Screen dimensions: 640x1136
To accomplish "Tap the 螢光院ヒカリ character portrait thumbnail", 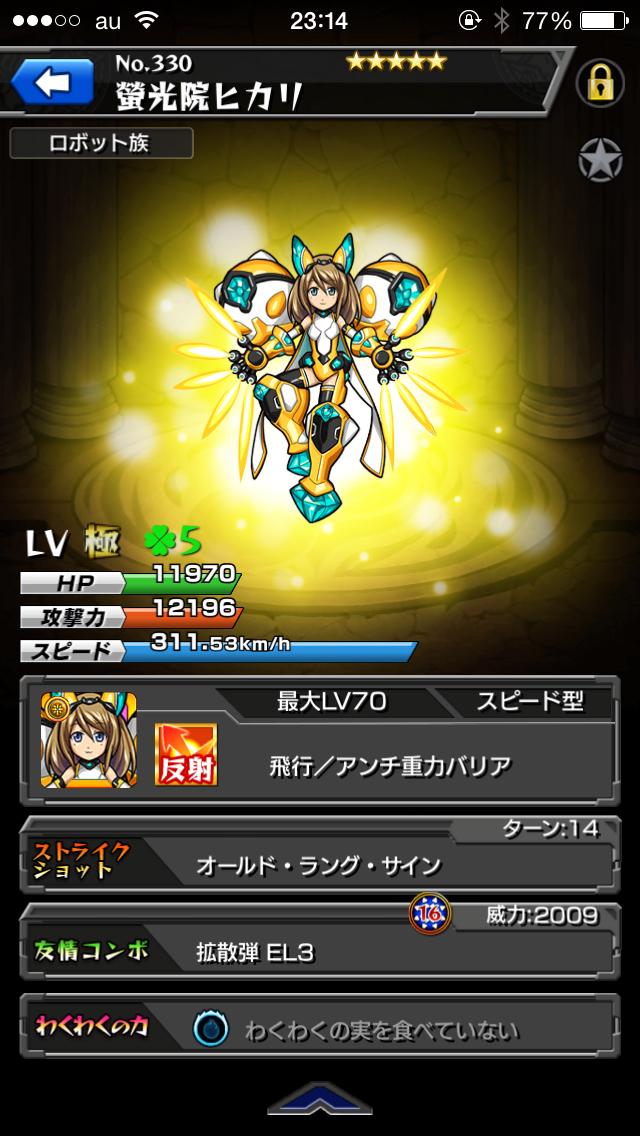I will (75, 739).
